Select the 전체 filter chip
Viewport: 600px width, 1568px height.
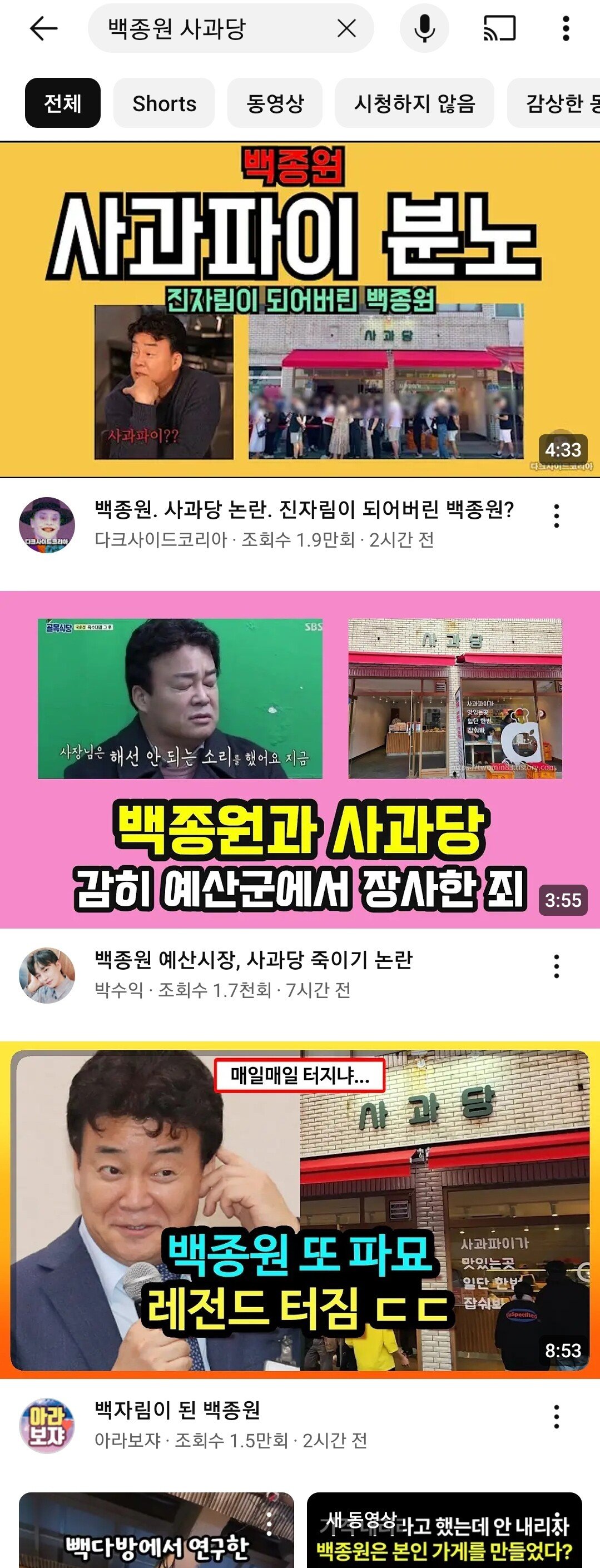click(63, 103)
